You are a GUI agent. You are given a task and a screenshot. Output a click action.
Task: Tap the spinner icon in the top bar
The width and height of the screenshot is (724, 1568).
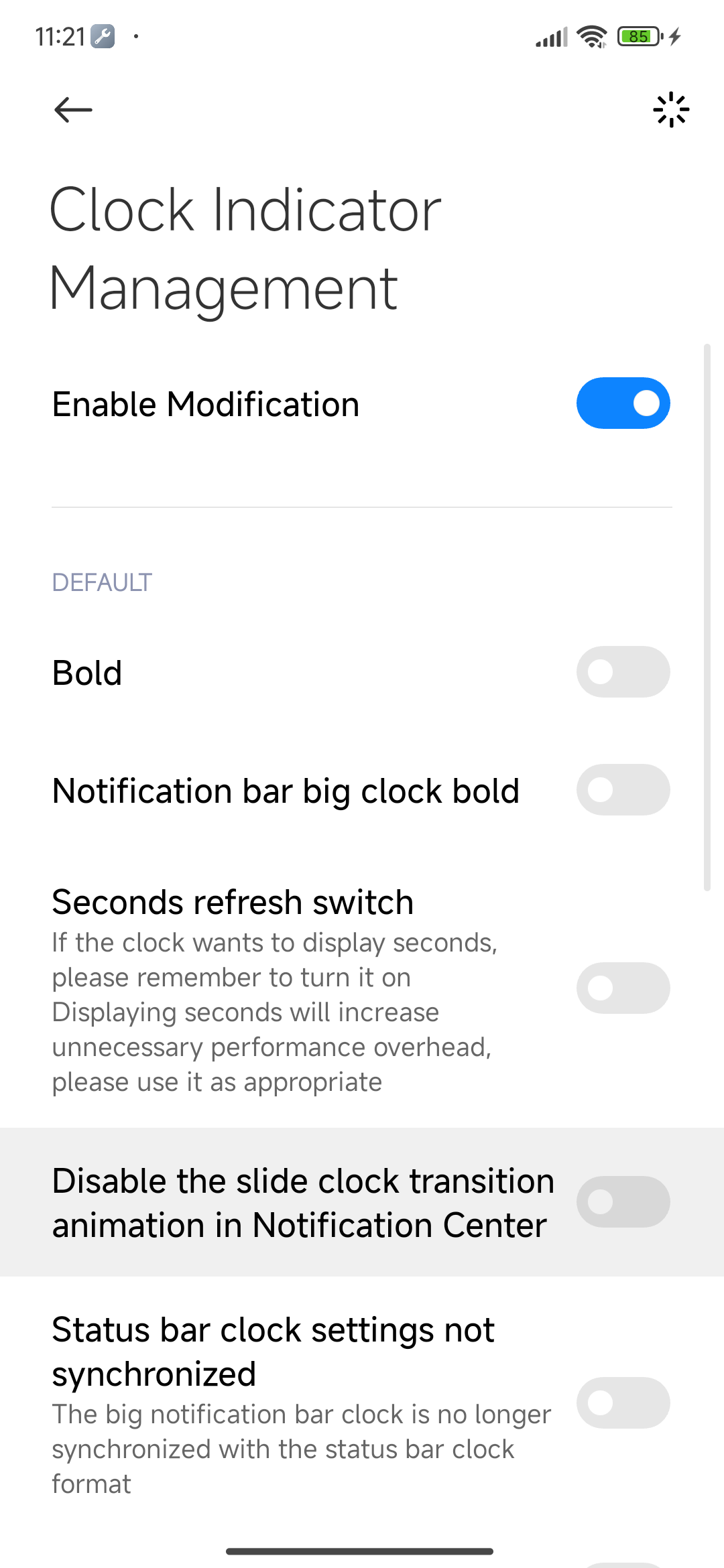(x=670, y=110)
